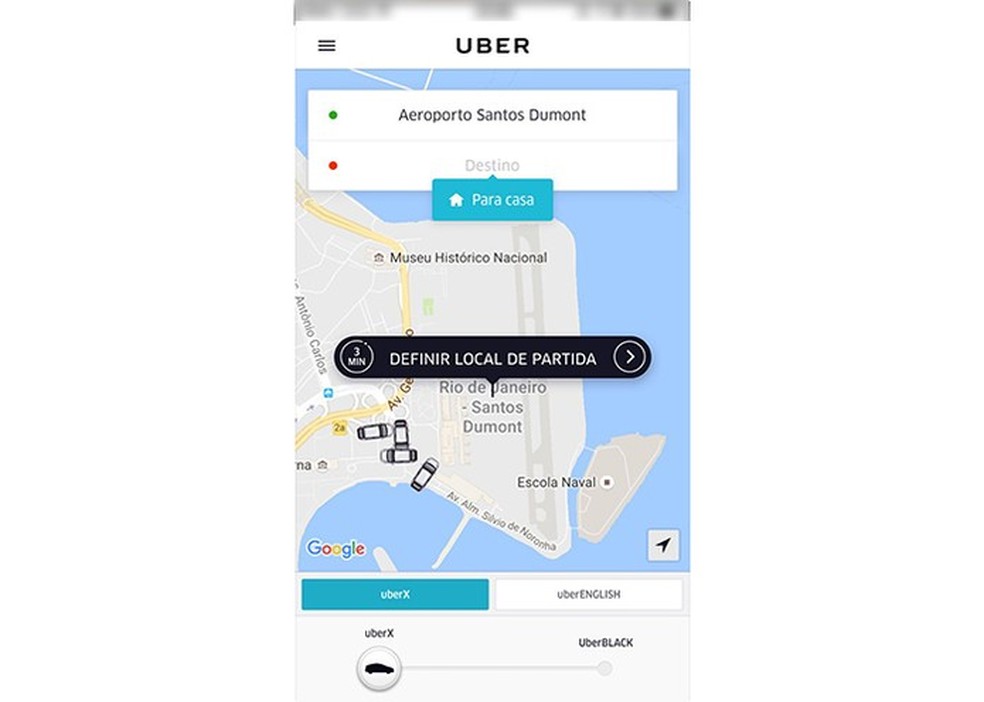Switch to the uberENGLISH tab

[589, 594]
